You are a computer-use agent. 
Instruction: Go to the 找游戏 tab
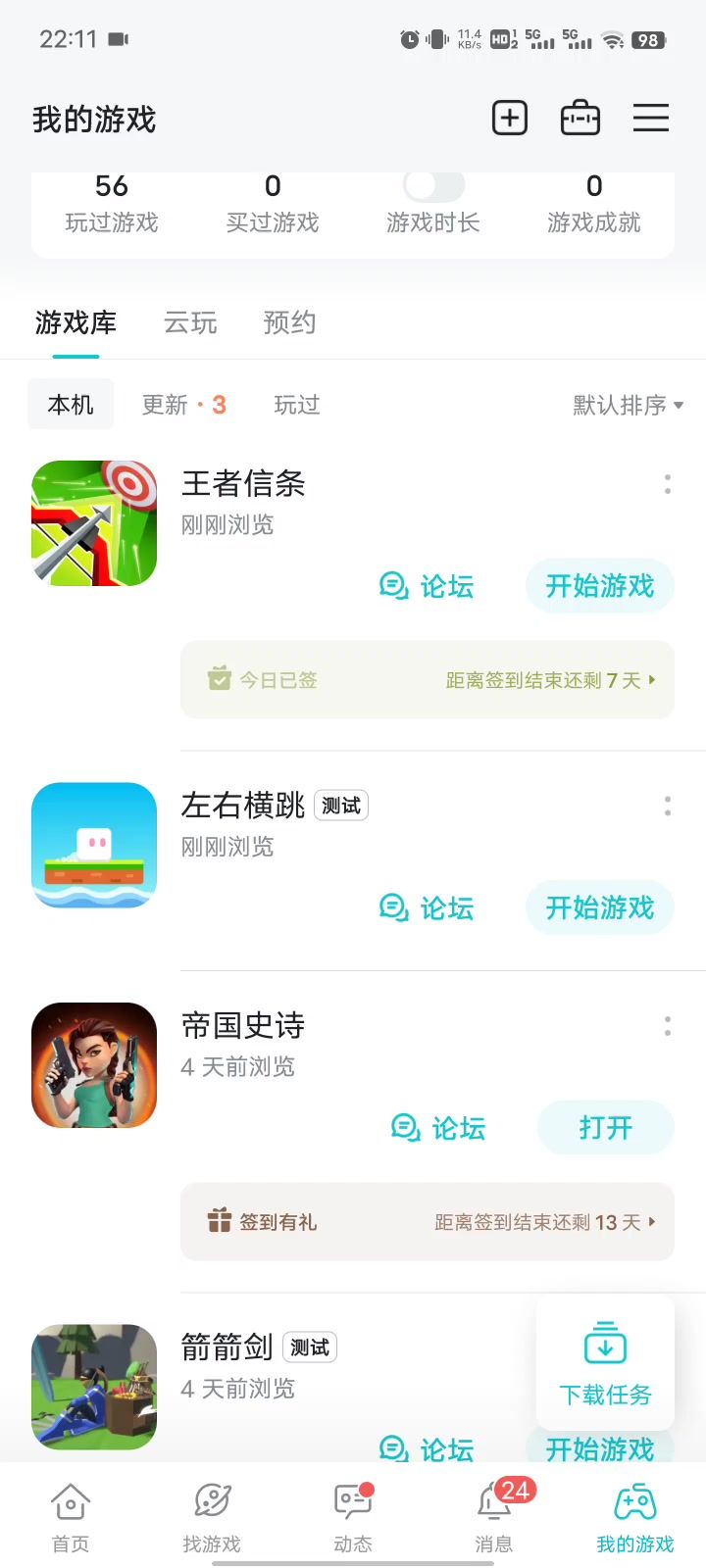click(212, 1516)
